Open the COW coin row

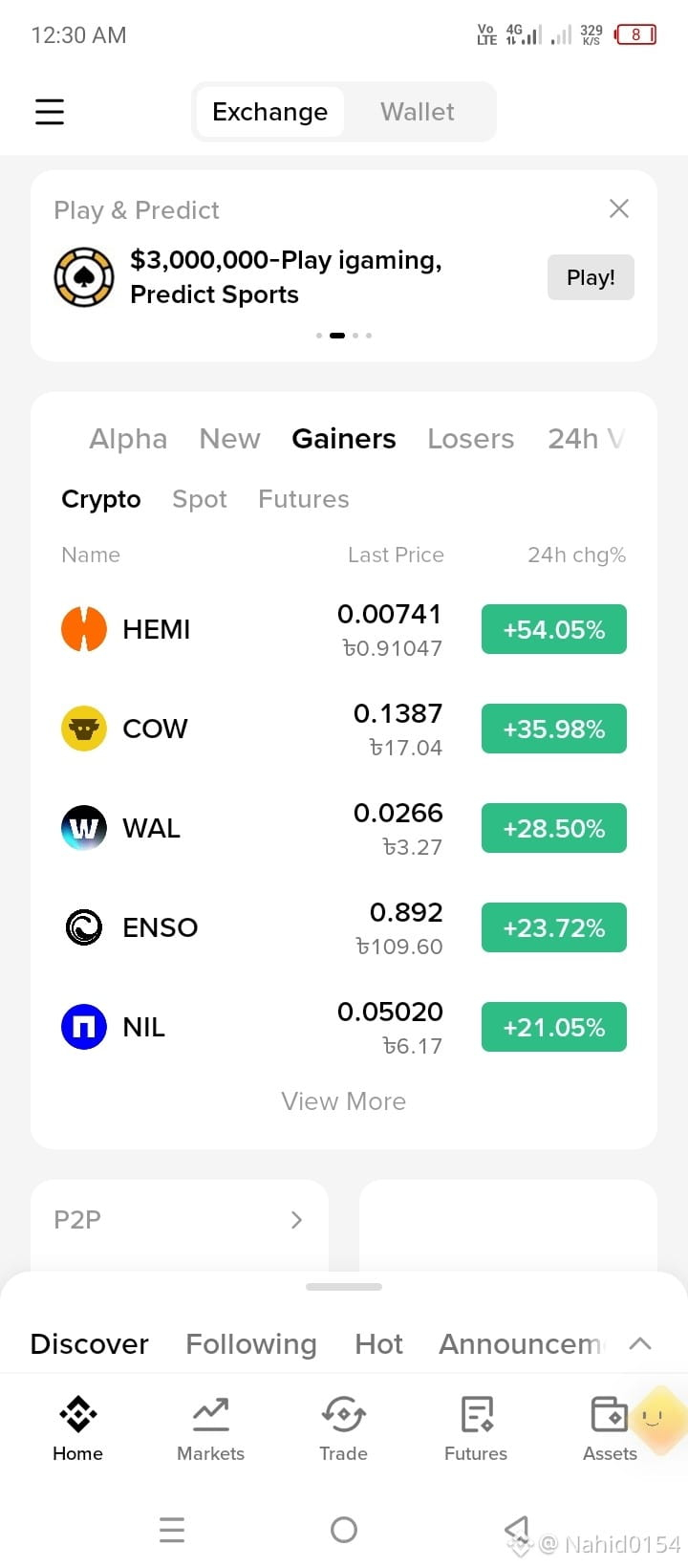(344, 730)
